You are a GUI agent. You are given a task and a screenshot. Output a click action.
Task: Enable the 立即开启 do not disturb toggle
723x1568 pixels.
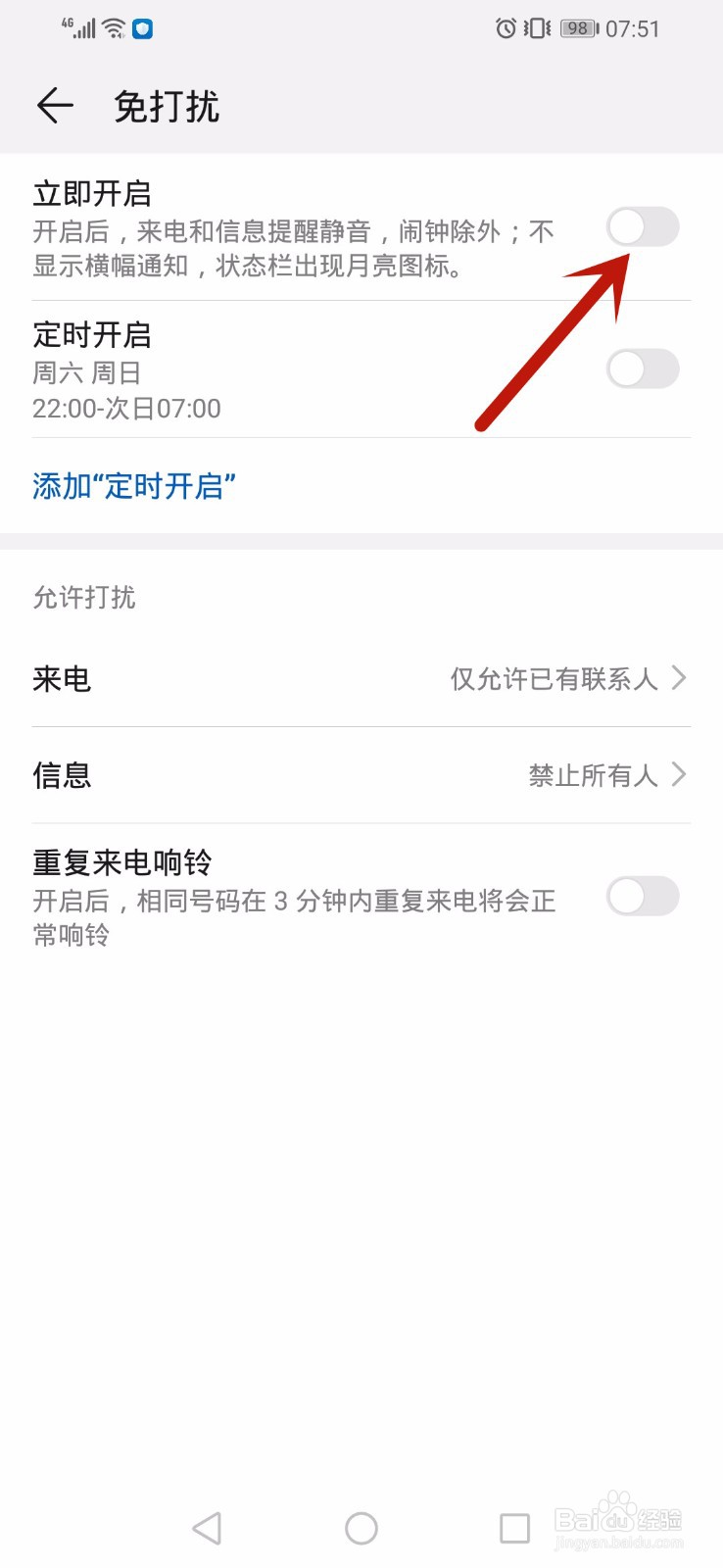coord(642,227)
